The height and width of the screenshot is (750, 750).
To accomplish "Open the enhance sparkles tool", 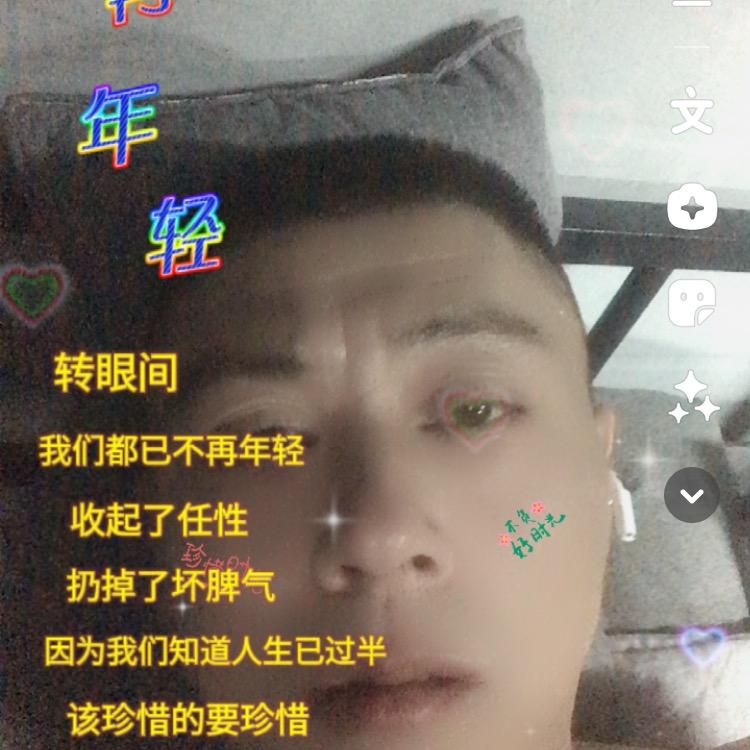I will point(694,397).
